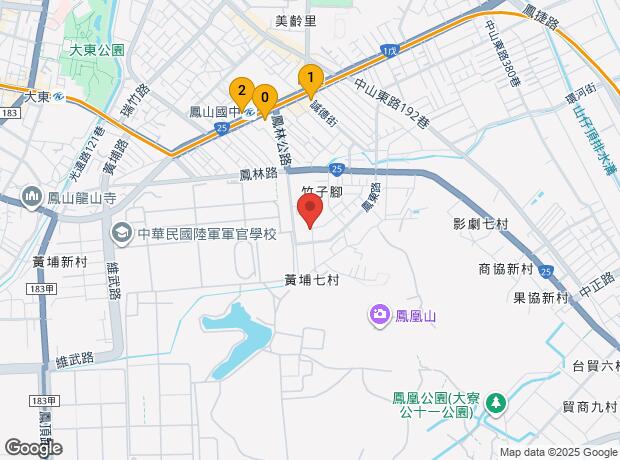
Task: Select the 大東 metro station icon
Action: tap(60, 96)
